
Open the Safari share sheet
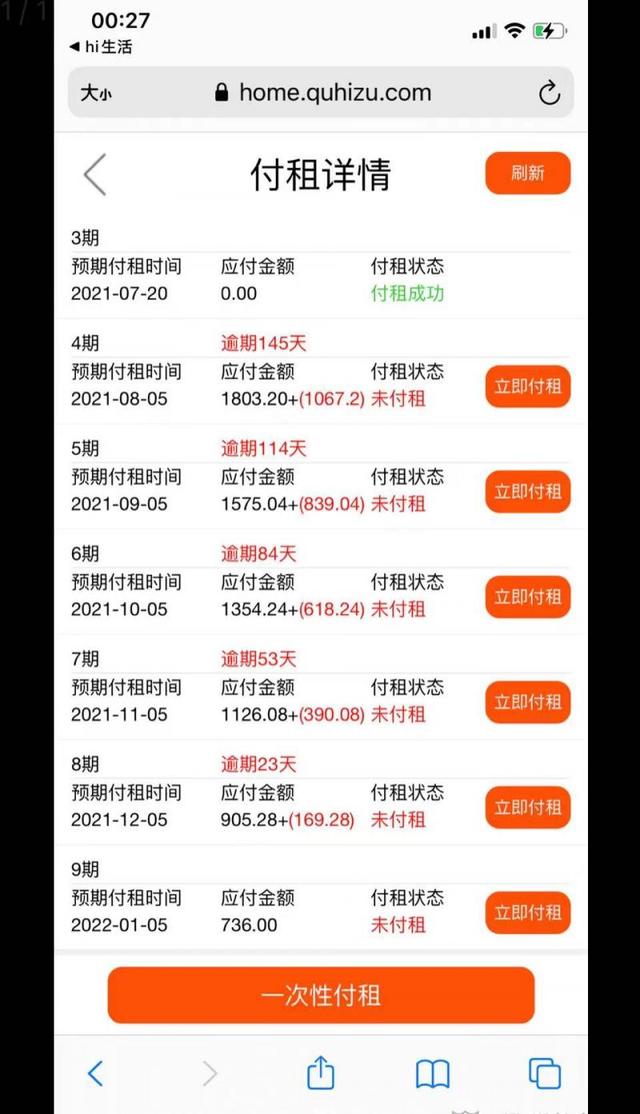pyautogui.click(x=320, y=1072)
